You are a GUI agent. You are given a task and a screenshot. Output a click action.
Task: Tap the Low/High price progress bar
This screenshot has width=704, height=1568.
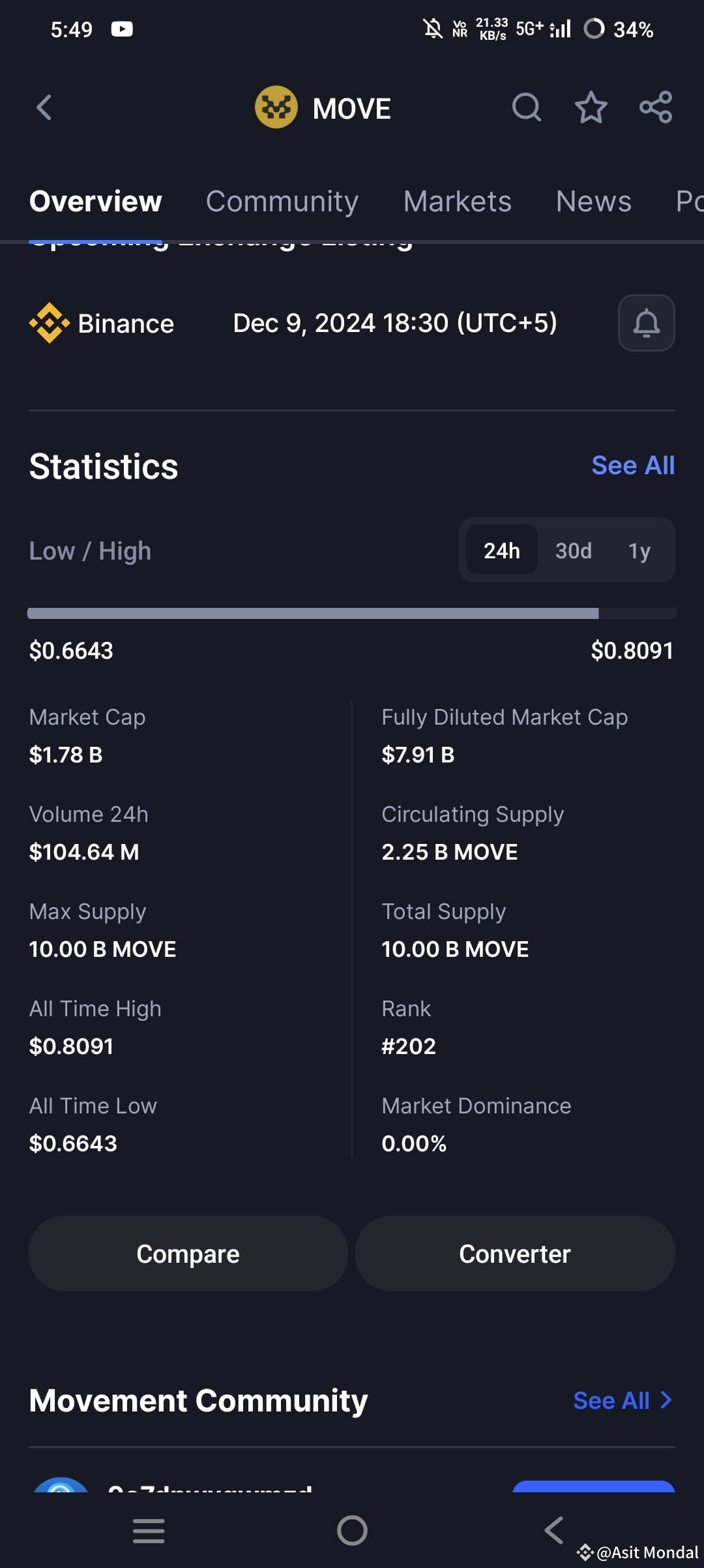tap(352, 612)
